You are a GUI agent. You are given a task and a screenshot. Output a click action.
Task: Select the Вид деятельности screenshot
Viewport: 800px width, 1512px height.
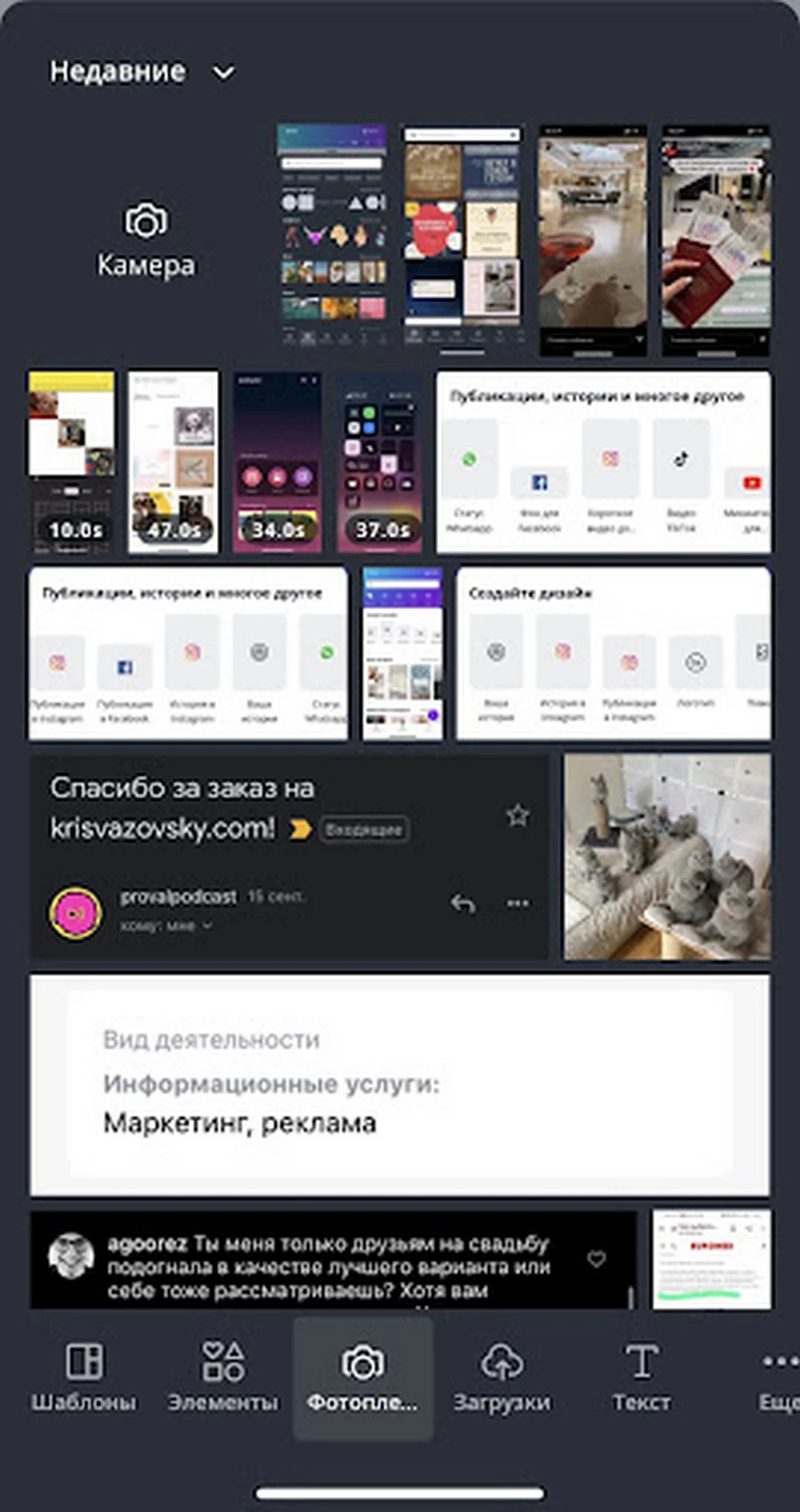coord(400,1085)
